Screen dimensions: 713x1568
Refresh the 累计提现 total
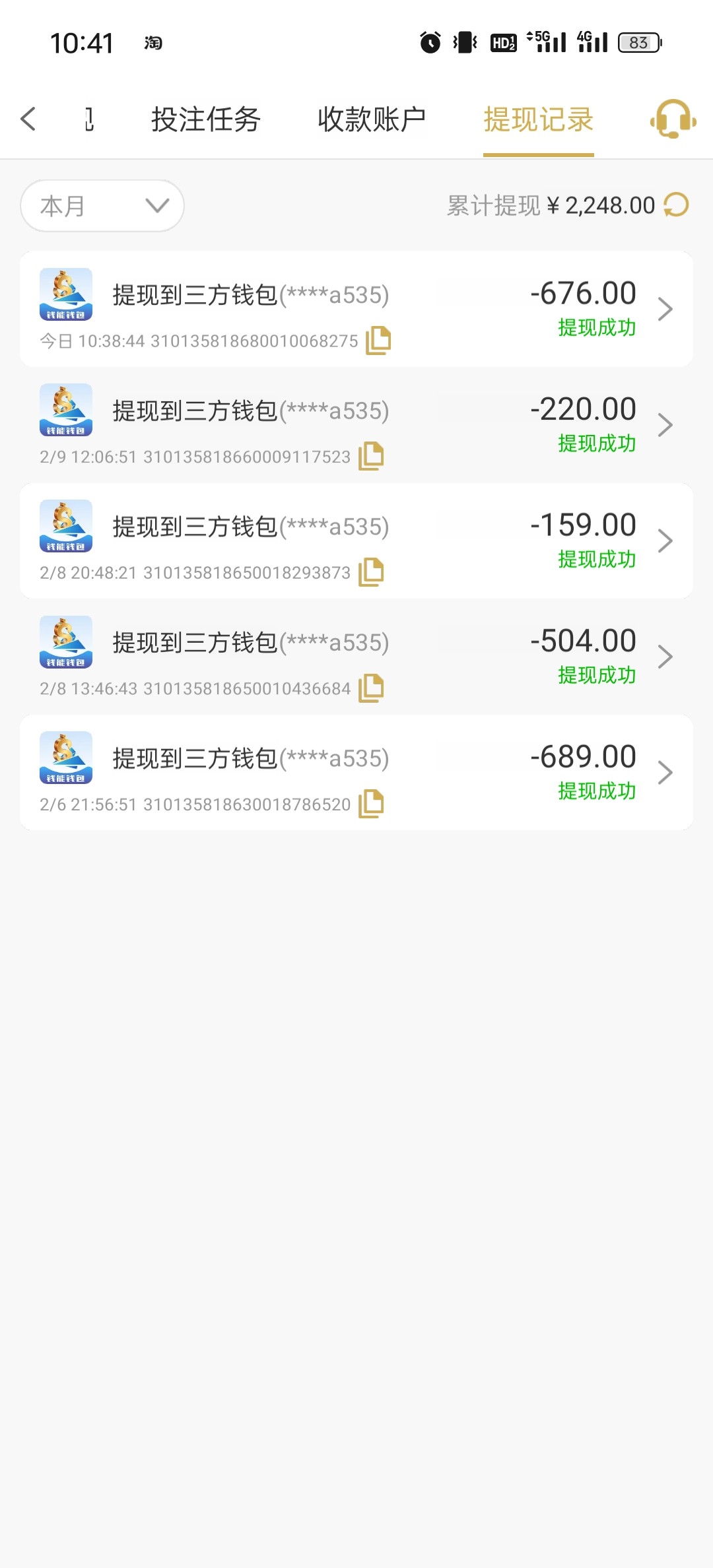(x=676, y=205)
